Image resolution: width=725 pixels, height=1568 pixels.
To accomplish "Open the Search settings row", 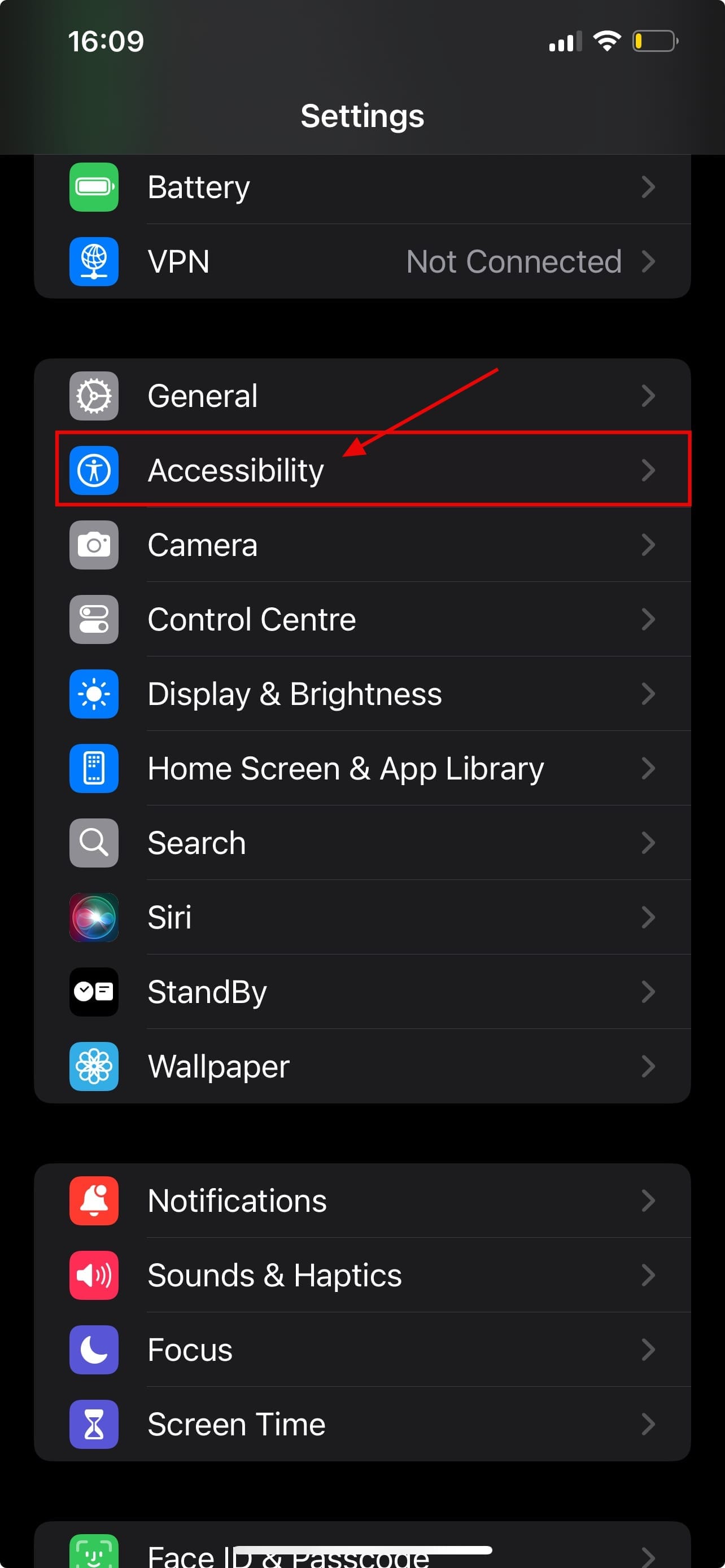I will 361,843.
